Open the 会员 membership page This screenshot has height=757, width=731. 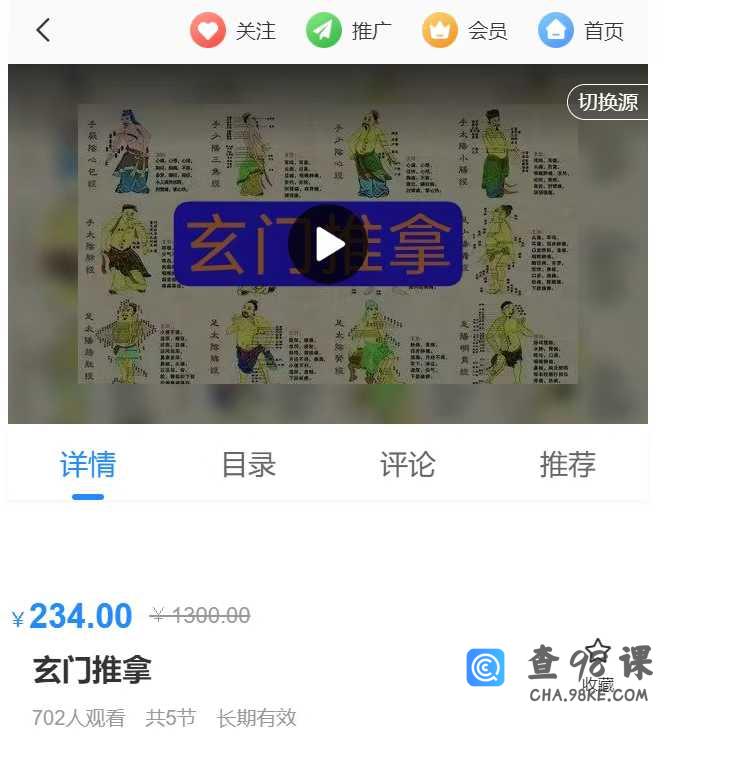(x=464, y=30)
